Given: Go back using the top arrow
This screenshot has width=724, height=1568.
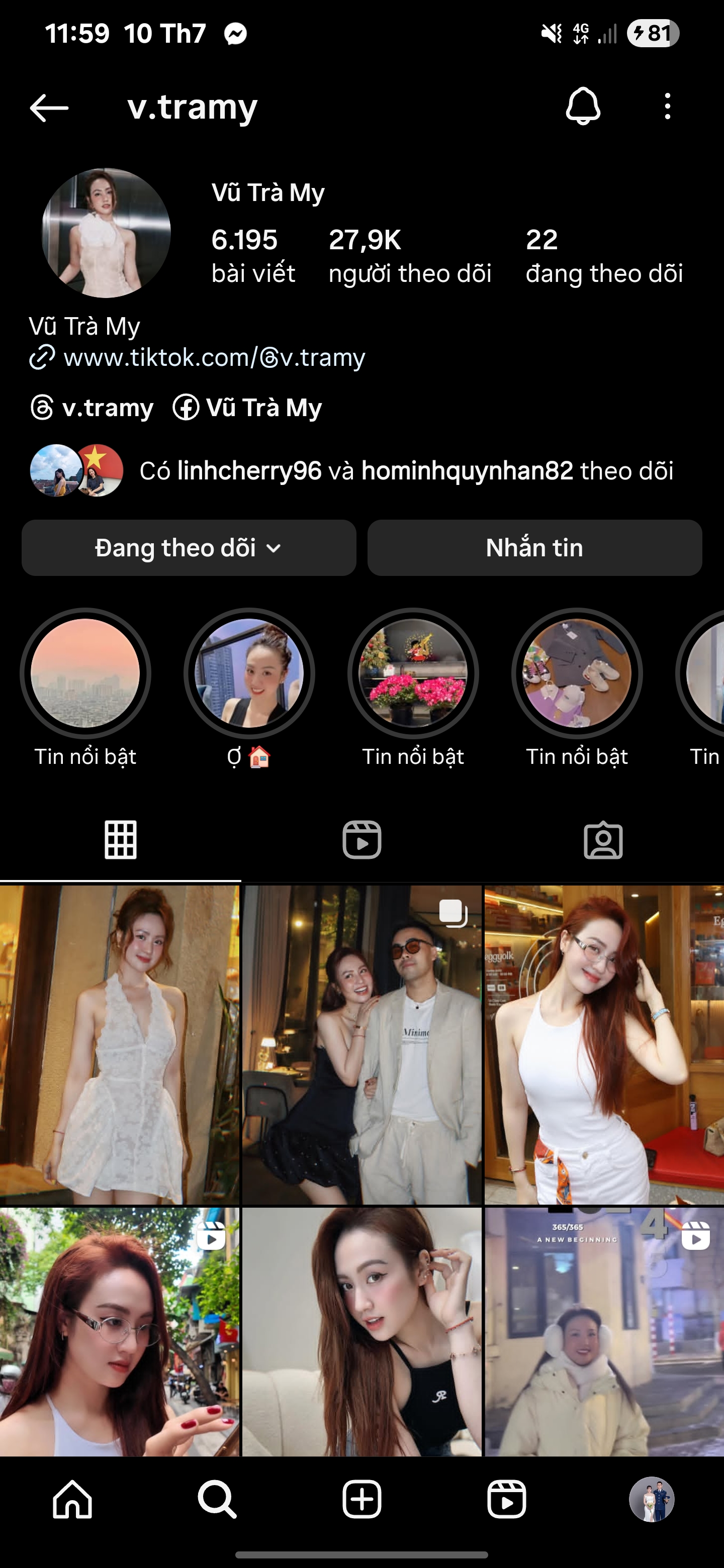Looking at the screenshot, I should pos(49,108).
